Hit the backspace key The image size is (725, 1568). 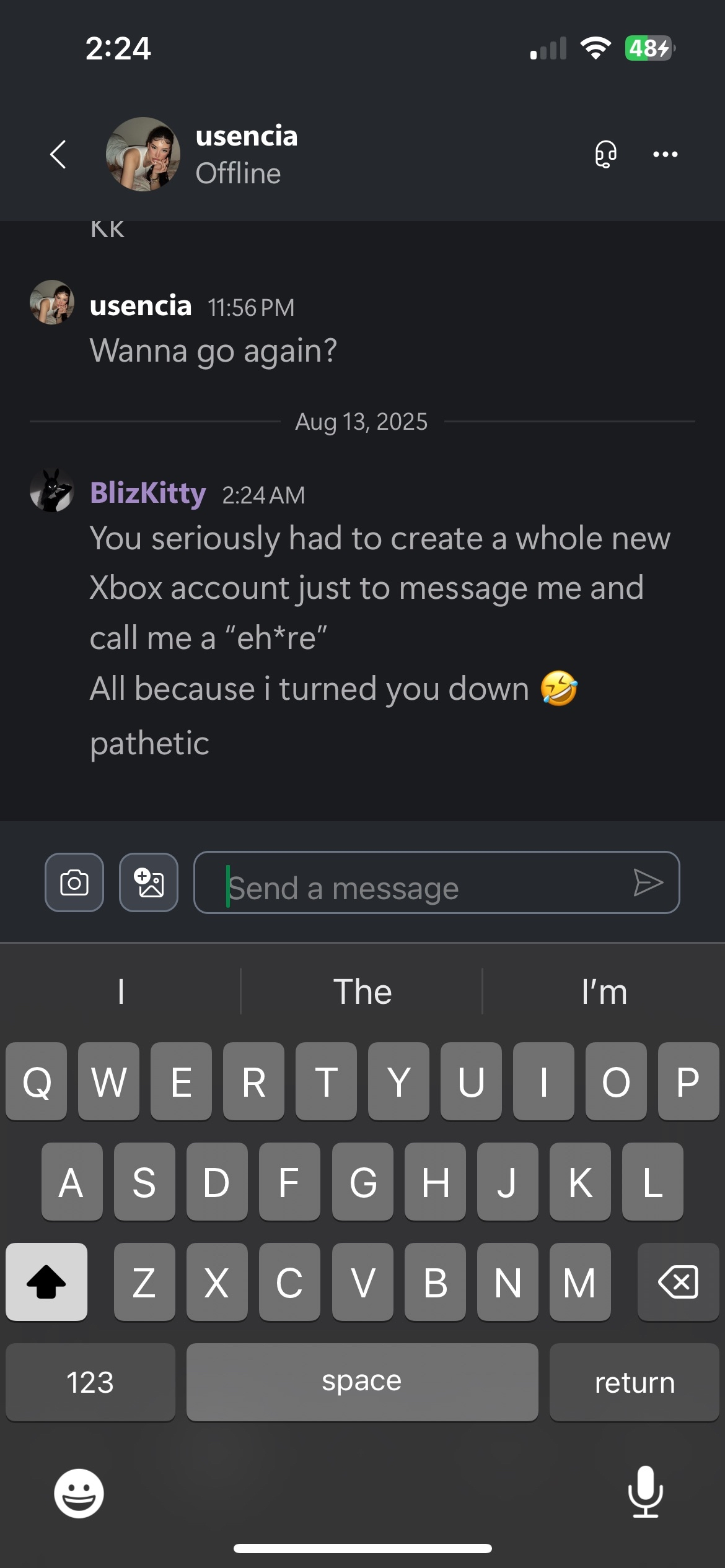(678, 1282)
